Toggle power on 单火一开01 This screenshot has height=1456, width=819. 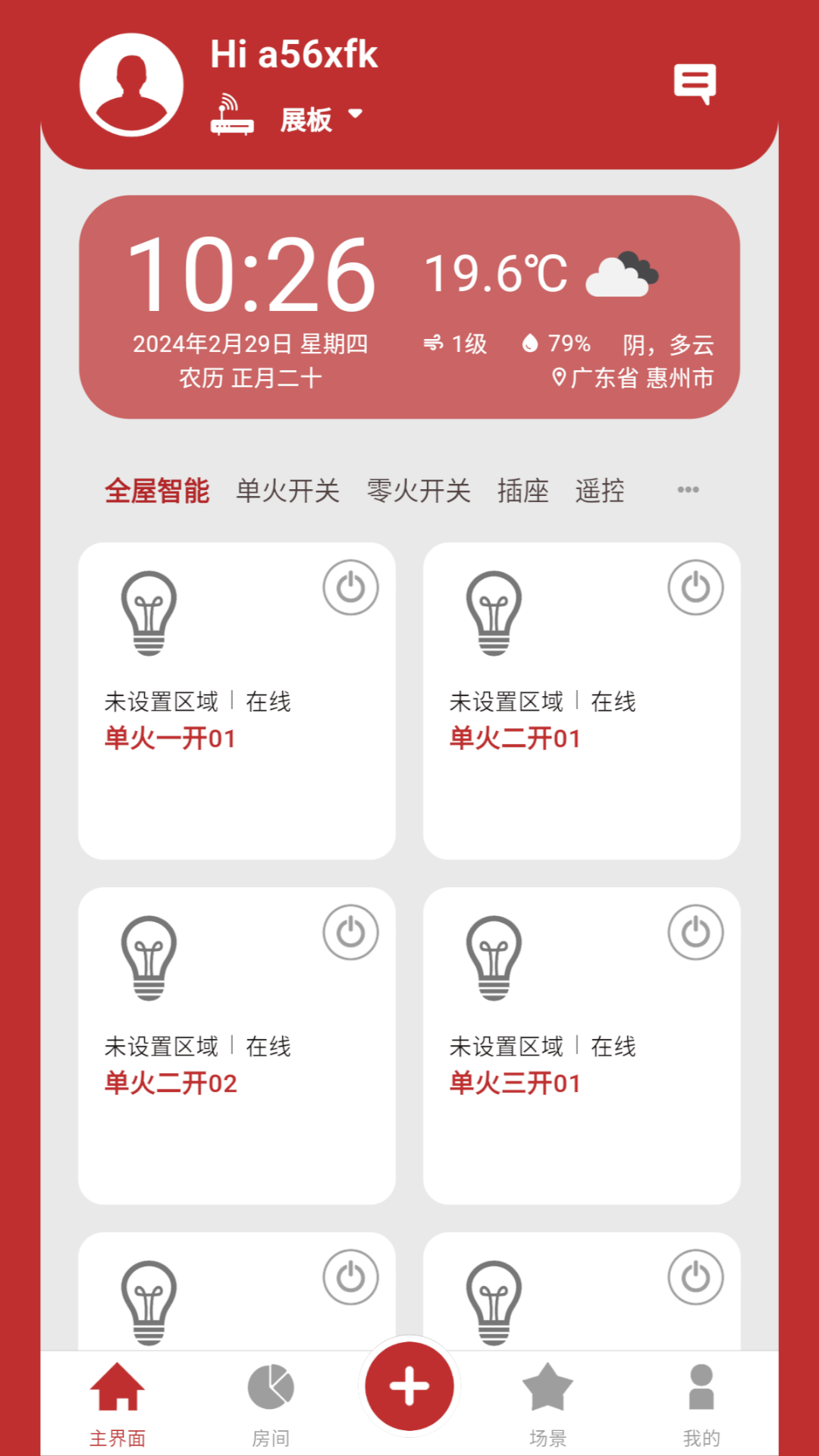pyautogui.click(x=350, y=586)
